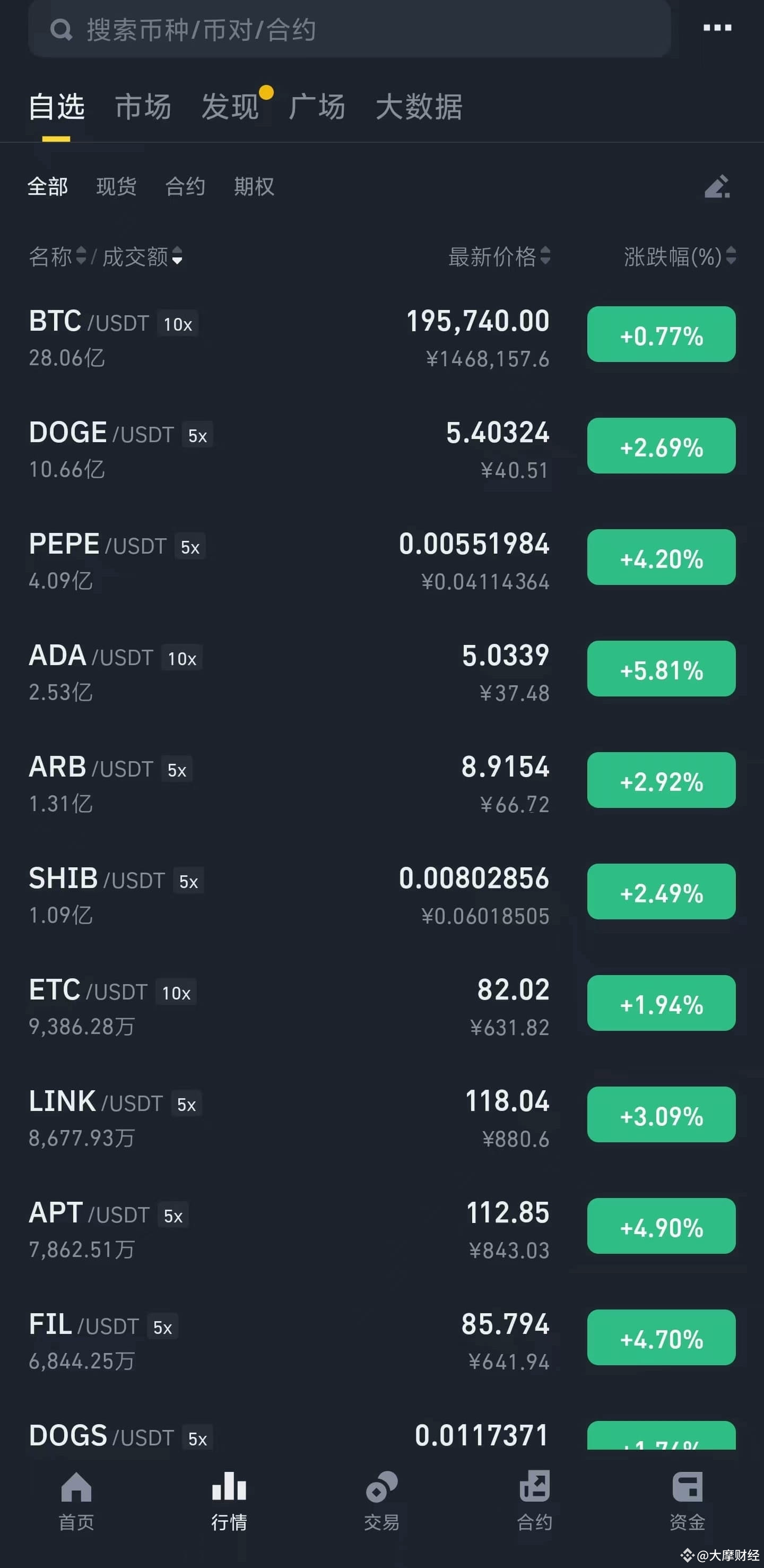
Task: Sort the list by 最新价格
Action: pos(499,257)
